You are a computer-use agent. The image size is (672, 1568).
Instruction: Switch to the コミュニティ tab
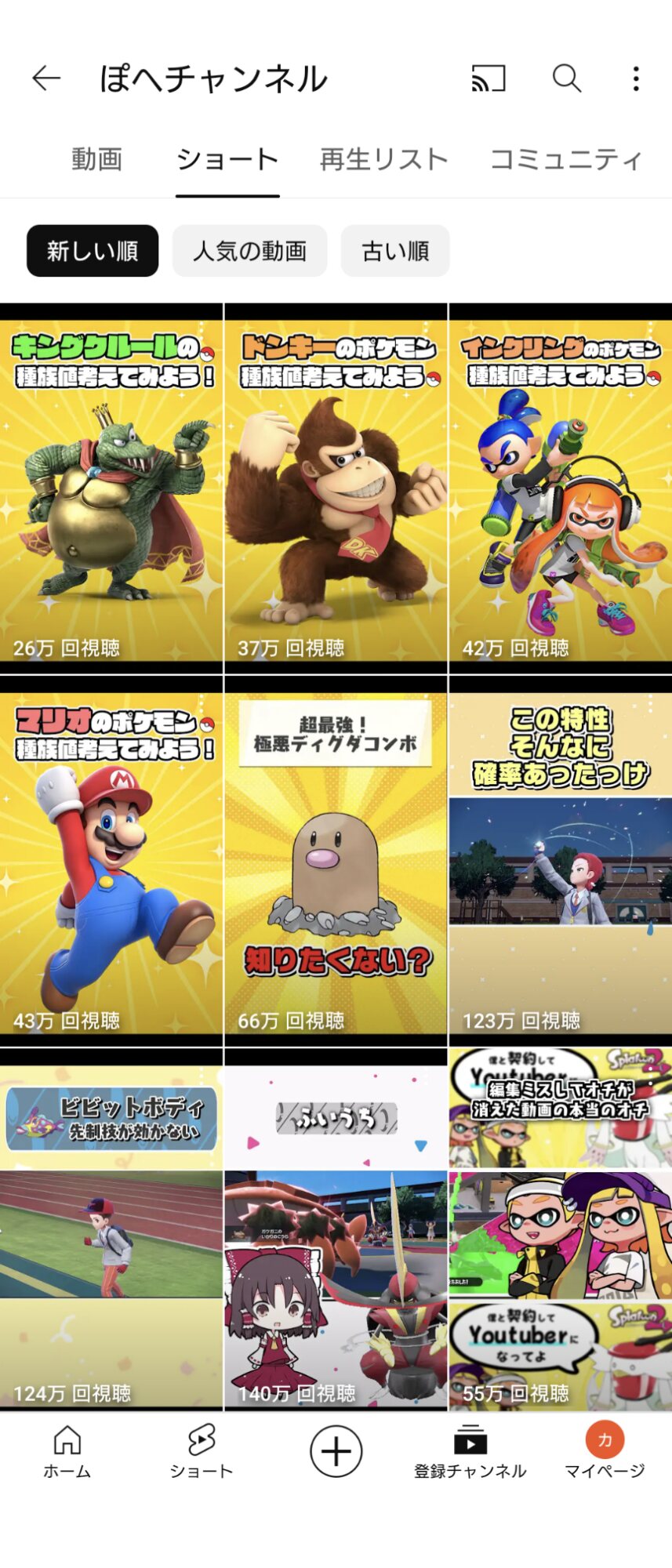(566, 159)
